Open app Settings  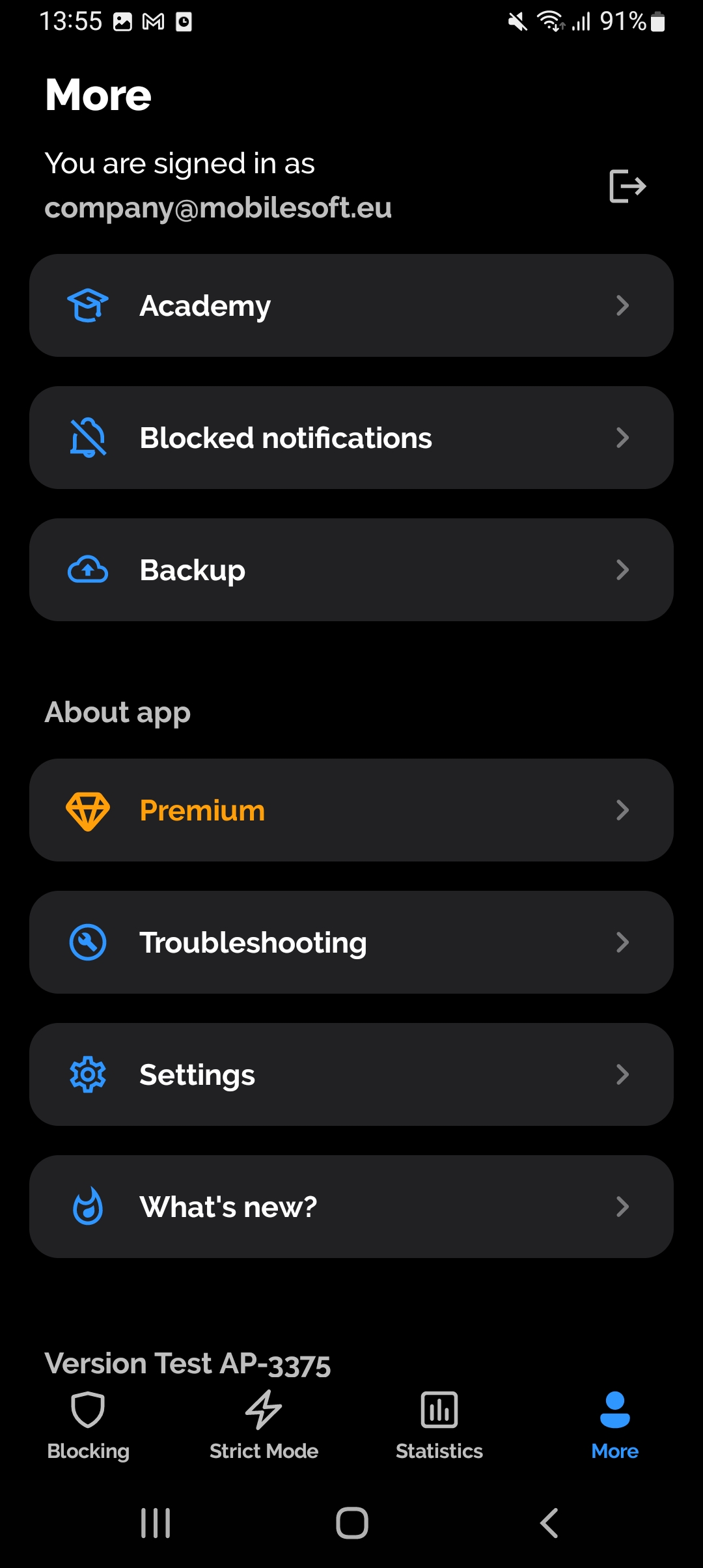pyautogui.click(x=351, y=1074)
